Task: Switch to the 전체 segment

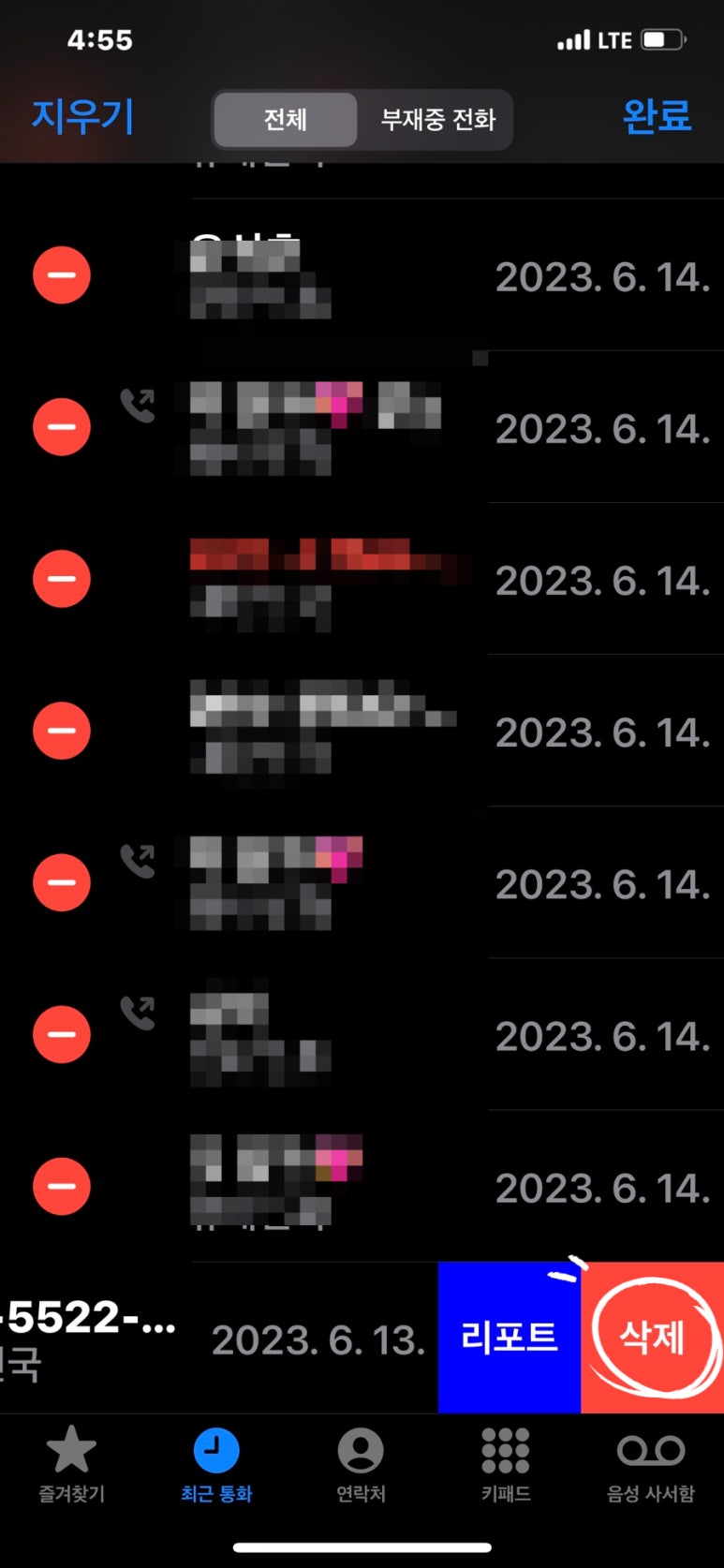Action: point(285,120)
